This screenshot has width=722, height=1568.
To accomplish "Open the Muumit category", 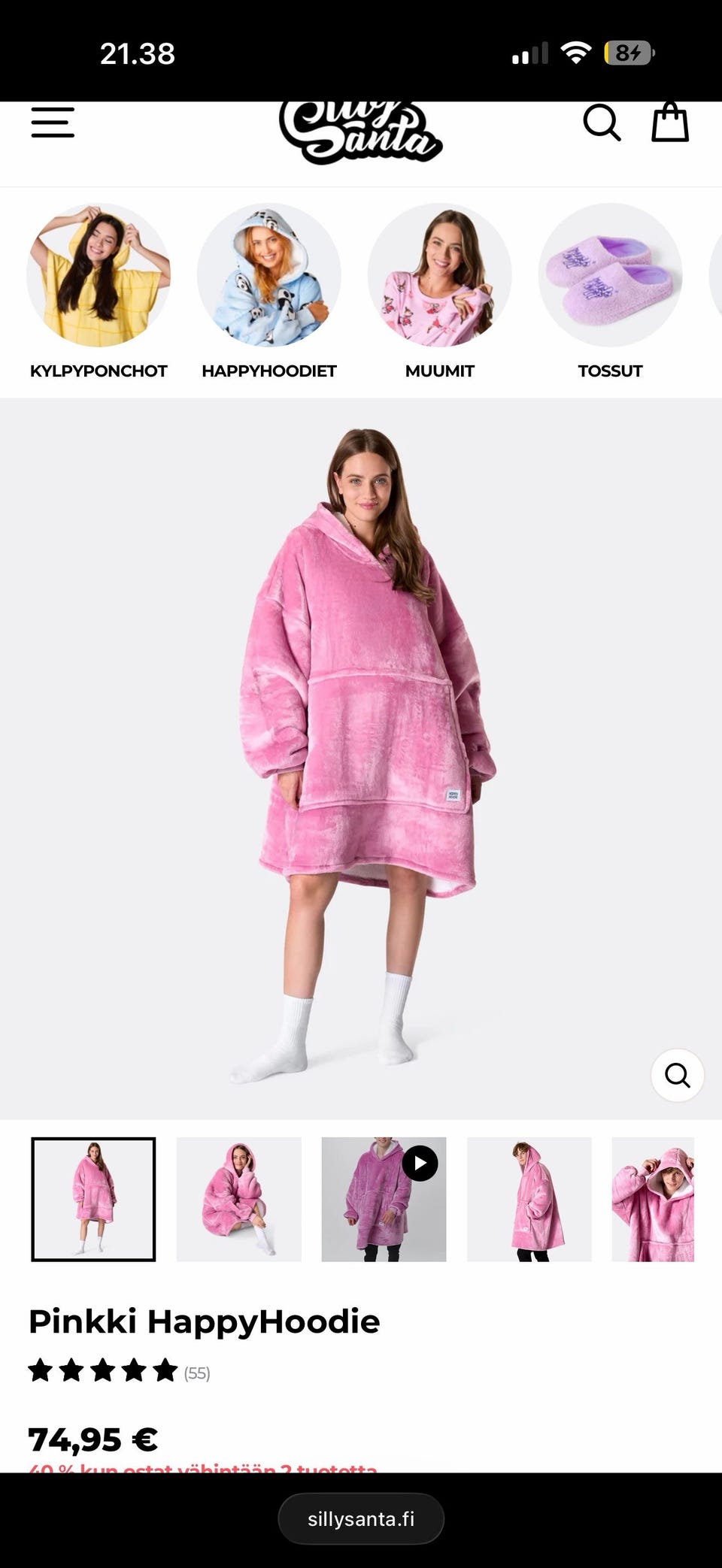I will coord(440,292).
